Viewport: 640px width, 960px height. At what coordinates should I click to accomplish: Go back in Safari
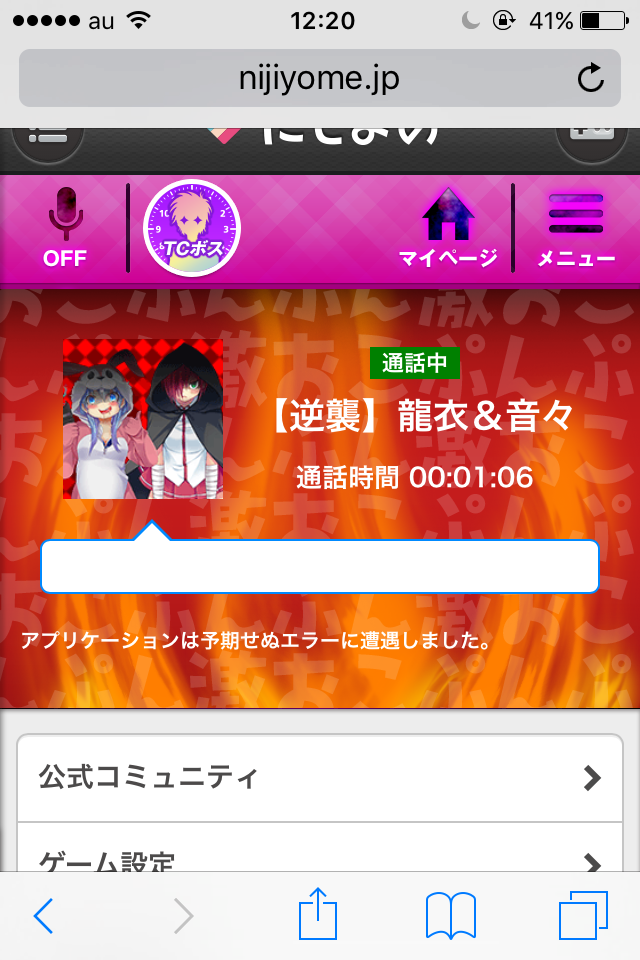43,915
